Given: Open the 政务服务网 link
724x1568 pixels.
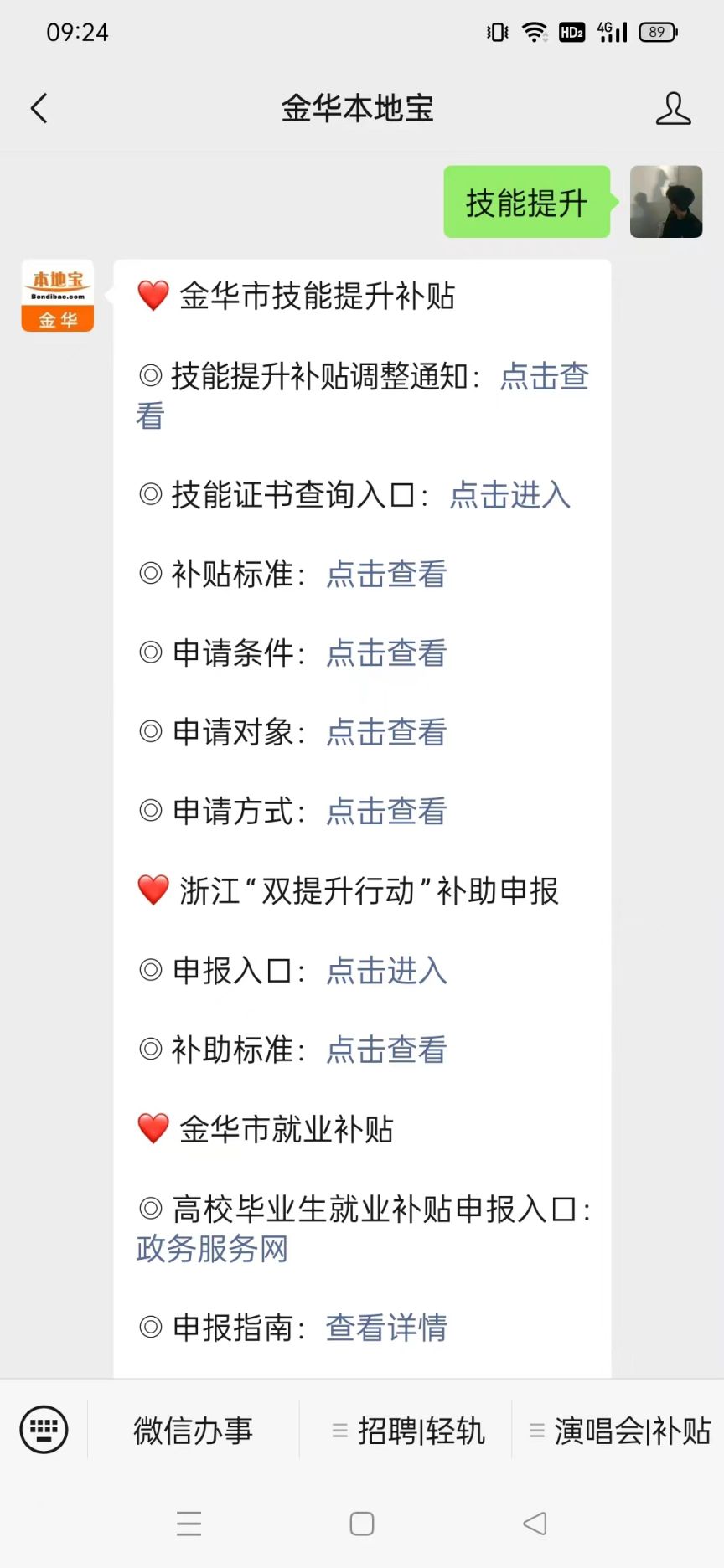Looking at the screenshot, I should 212,1249.
